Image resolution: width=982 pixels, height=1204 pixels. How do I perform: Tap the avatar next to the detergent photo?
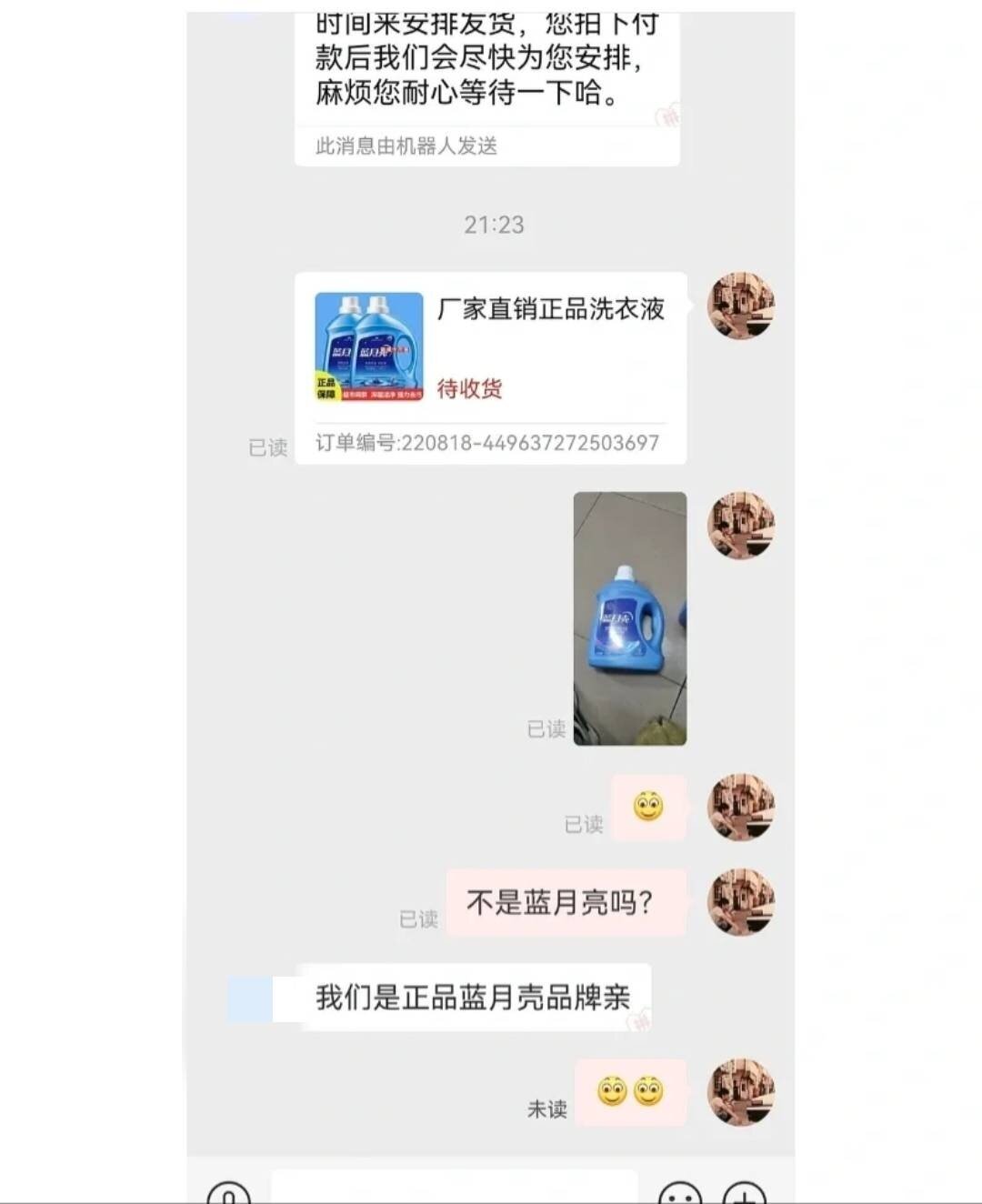click(739, 526)
